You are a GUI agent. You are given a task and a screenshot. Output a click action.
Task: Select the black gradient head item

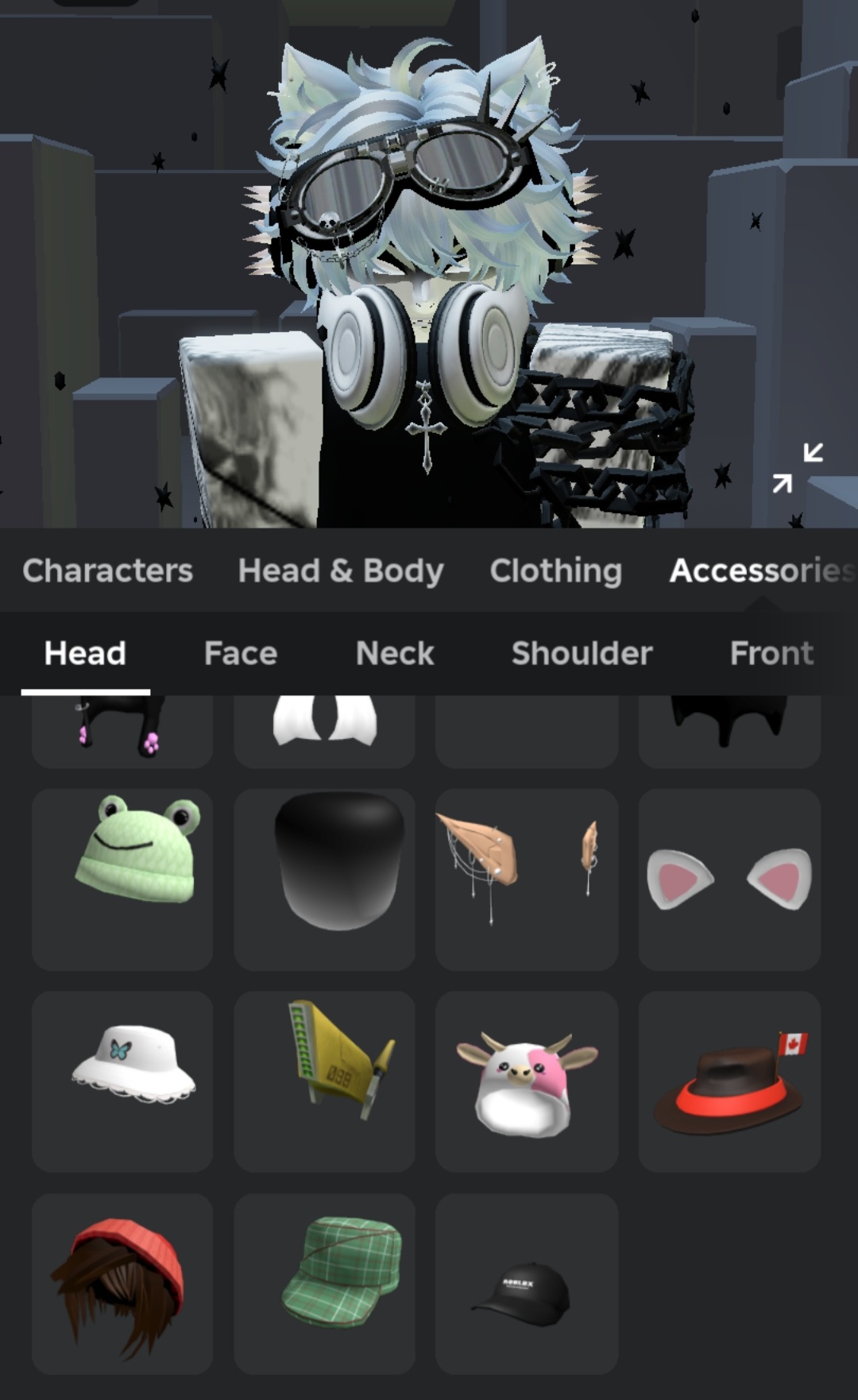tap(324, 880)
